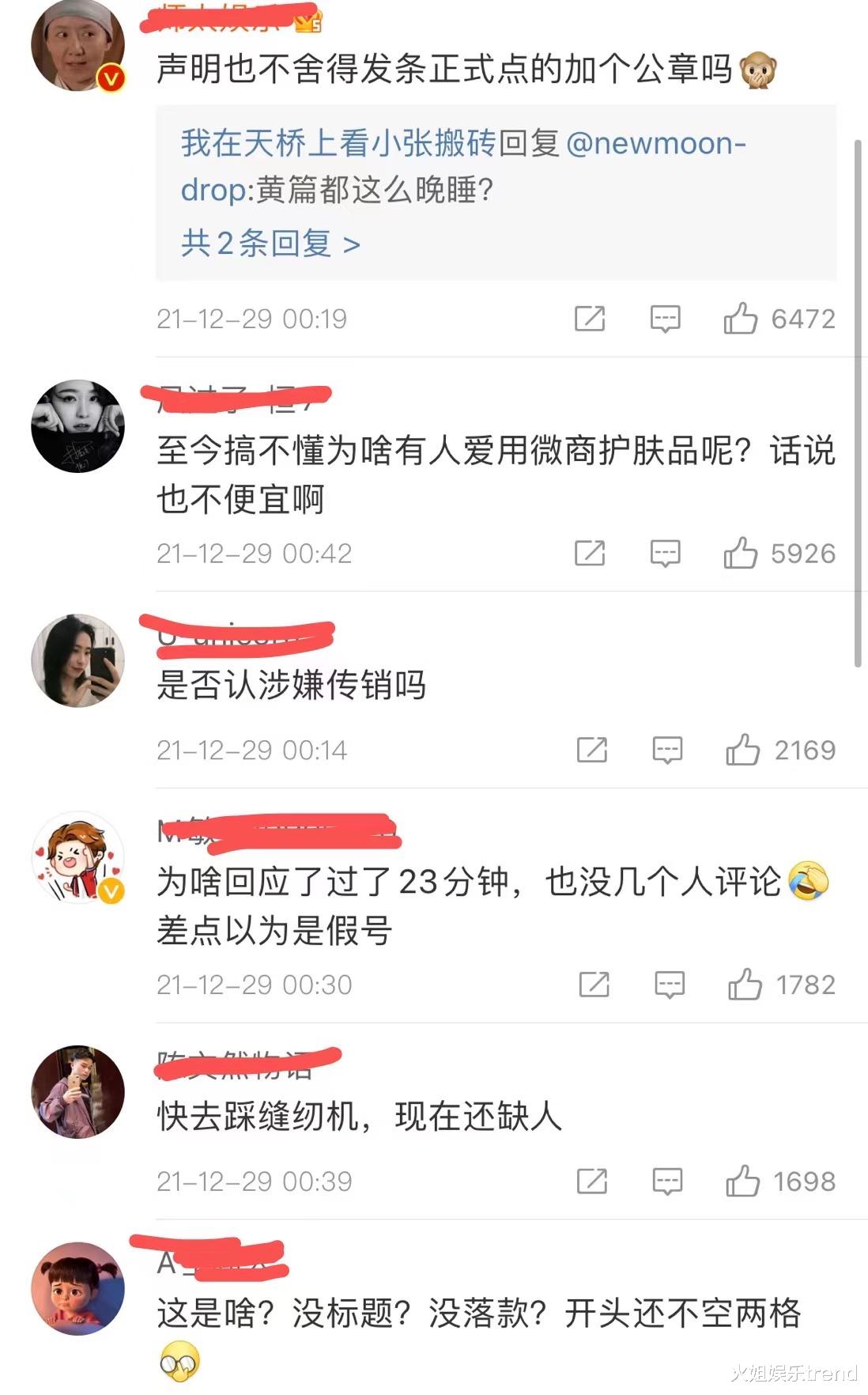Open the mirror-selfie user's profile avatar
The width and height of the screenshot is (868, 1395).
pyautogui.click(x=77, y=659)
